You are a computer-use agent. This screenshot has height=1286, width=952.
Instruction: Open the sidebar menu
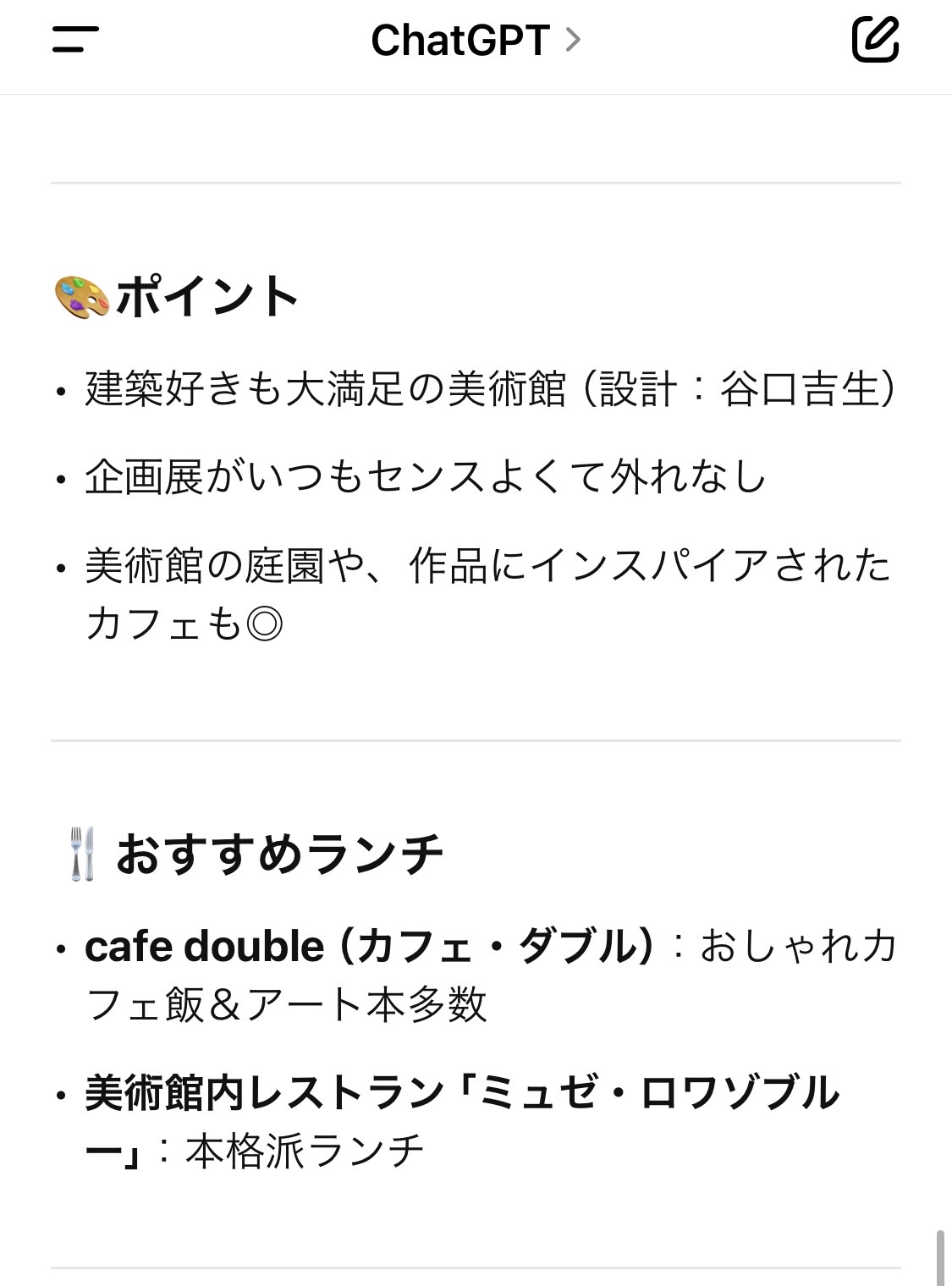pos(75,40)
